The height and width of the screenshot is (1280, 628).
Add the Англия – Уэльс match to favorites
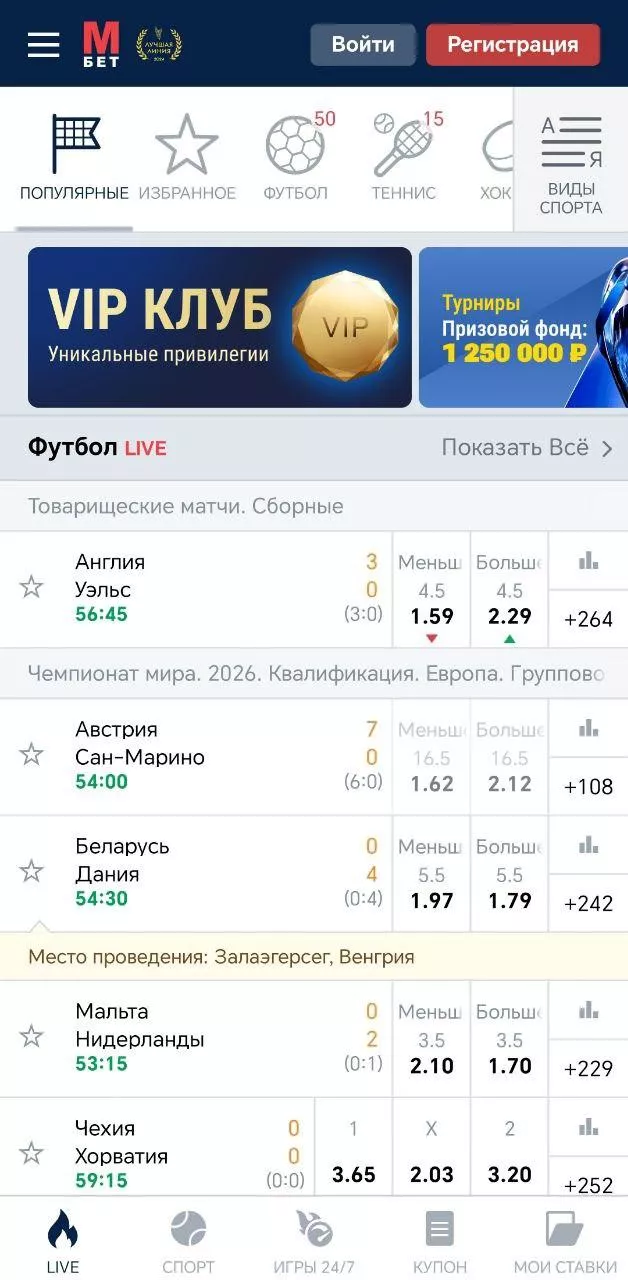[32, 587]
